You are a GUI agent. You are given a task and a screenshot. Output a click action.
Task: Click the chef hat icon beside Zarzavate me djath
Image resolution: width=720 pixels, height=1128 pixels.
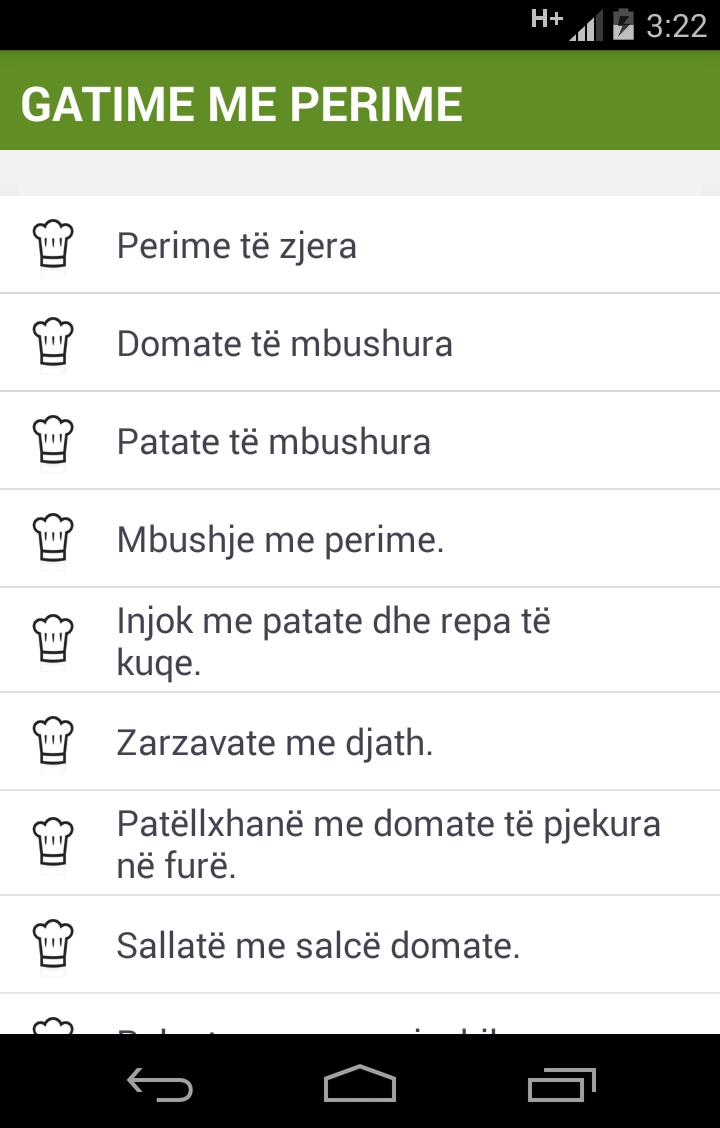53,741
